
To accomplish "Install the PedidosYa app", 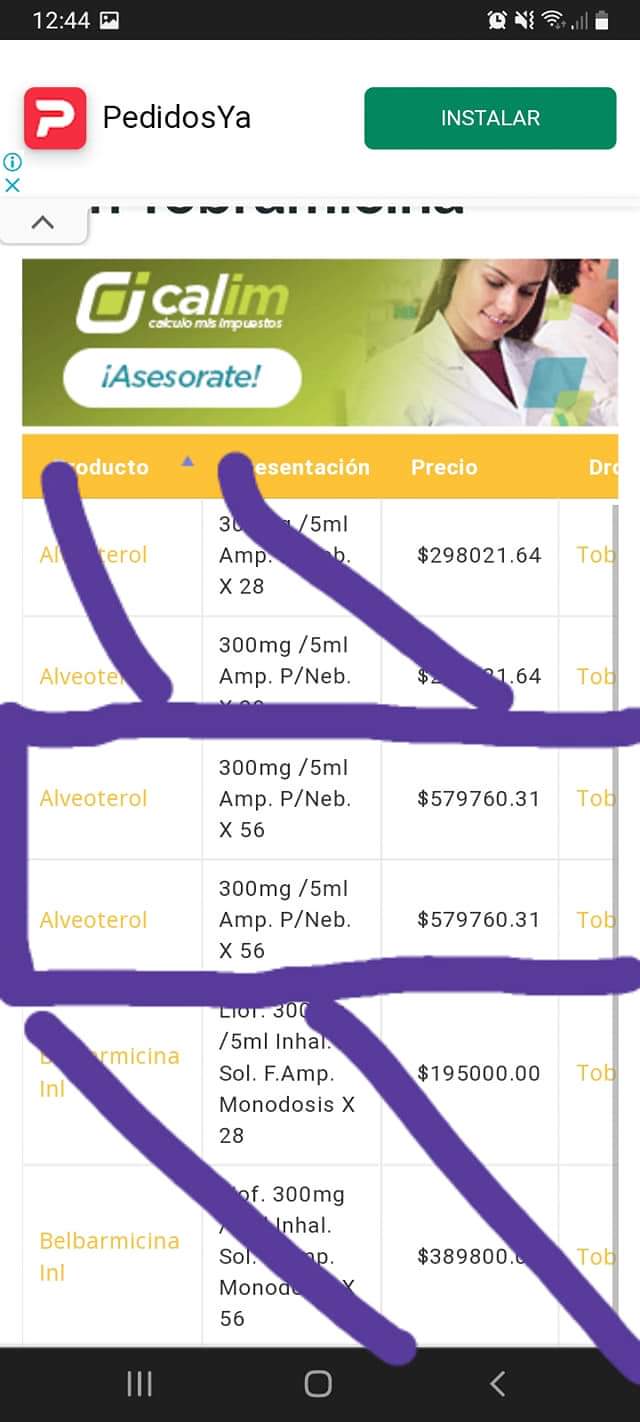I will (x=490, y=118).
